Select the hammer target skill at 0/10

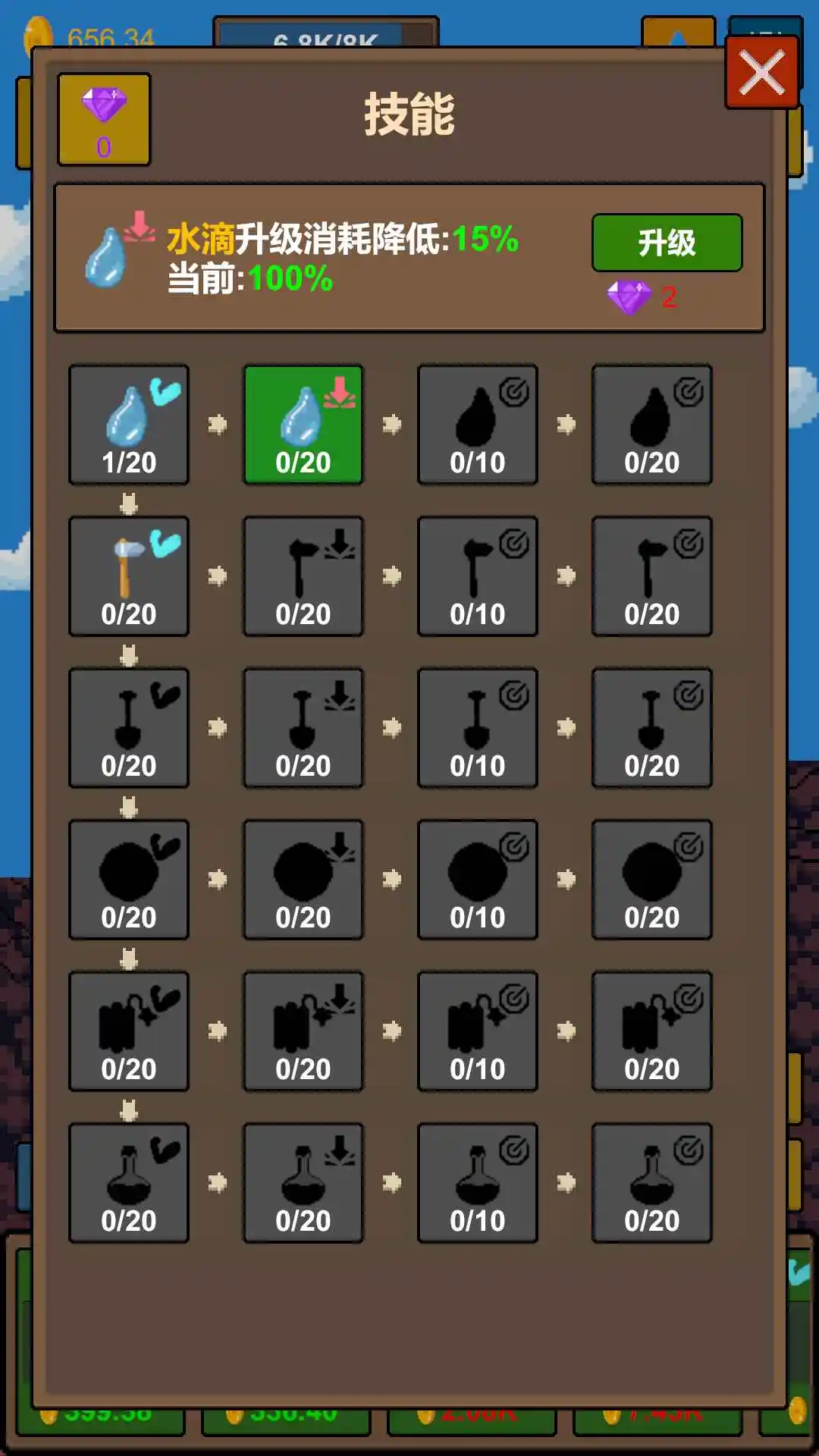[x=477, y=576]
